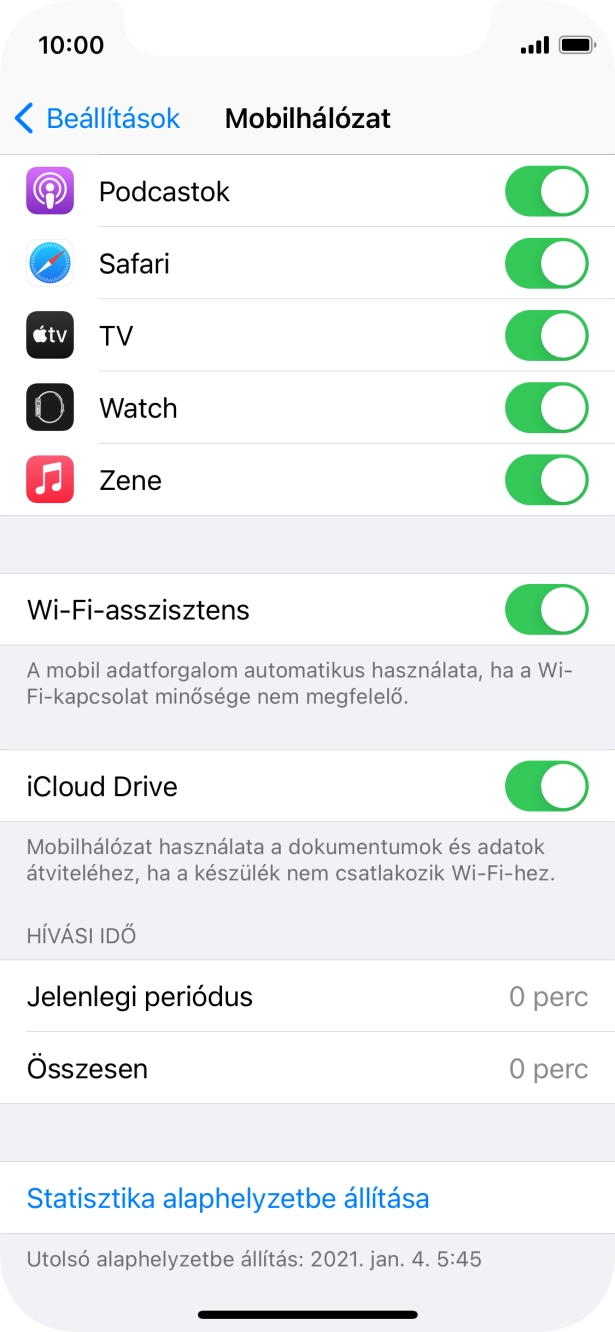Go back to Beállítások
The height and width of the screenshot is (1332, 615).
(x=97, y=118)
